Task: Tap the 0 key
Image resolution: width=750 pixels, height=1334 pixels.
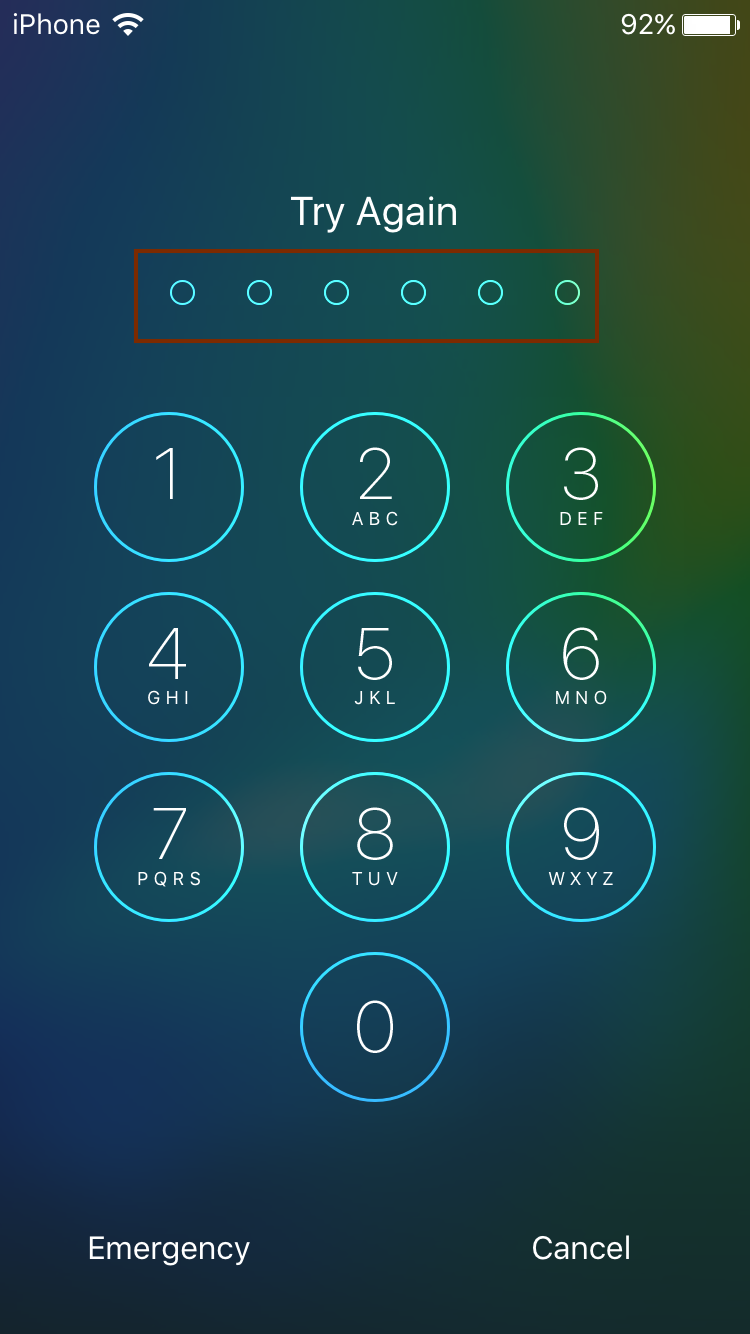Action: coord(375,1027)
